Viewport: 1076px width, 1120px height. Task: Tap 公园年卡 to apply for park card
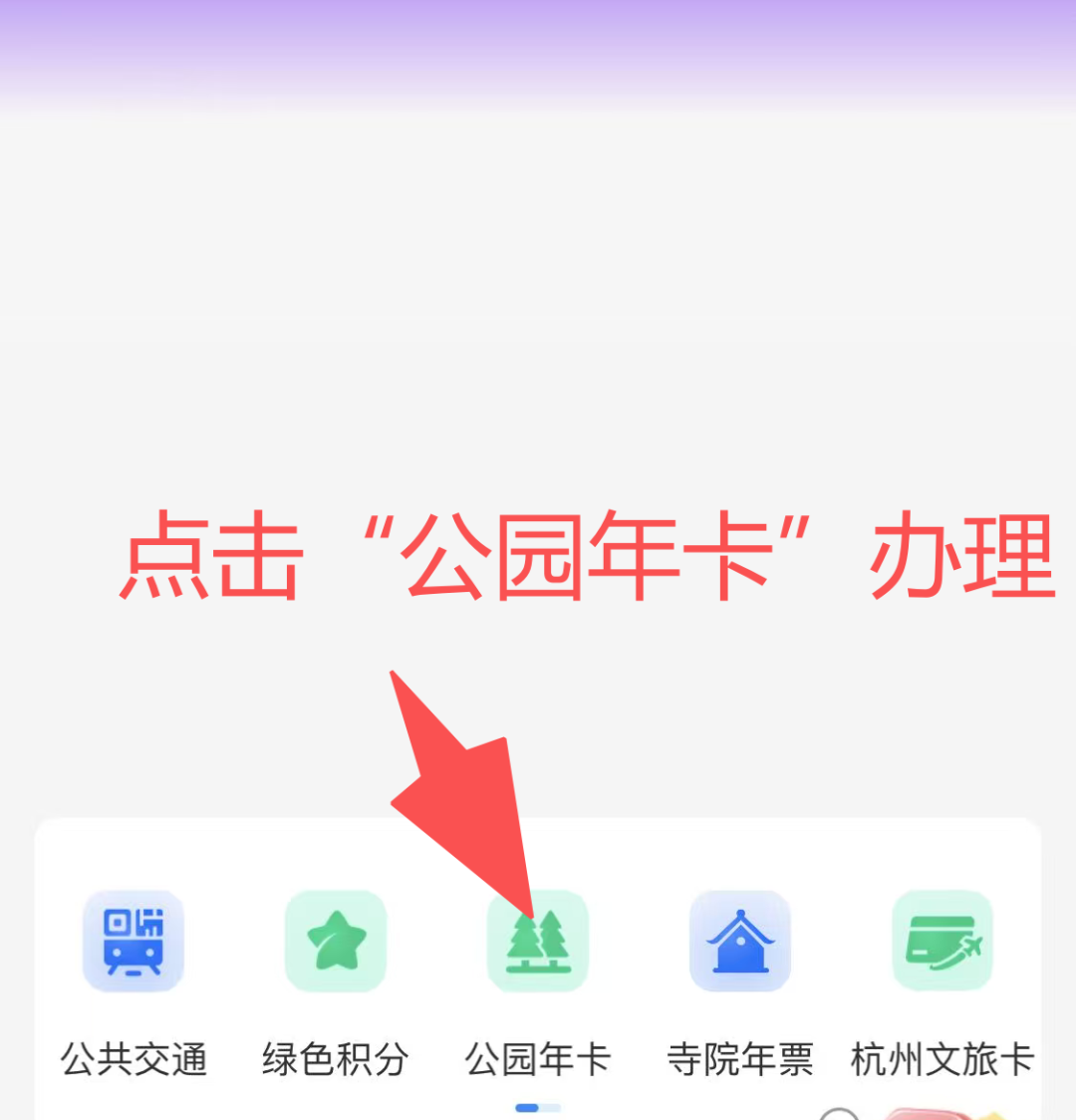click(x=538, y=942)
